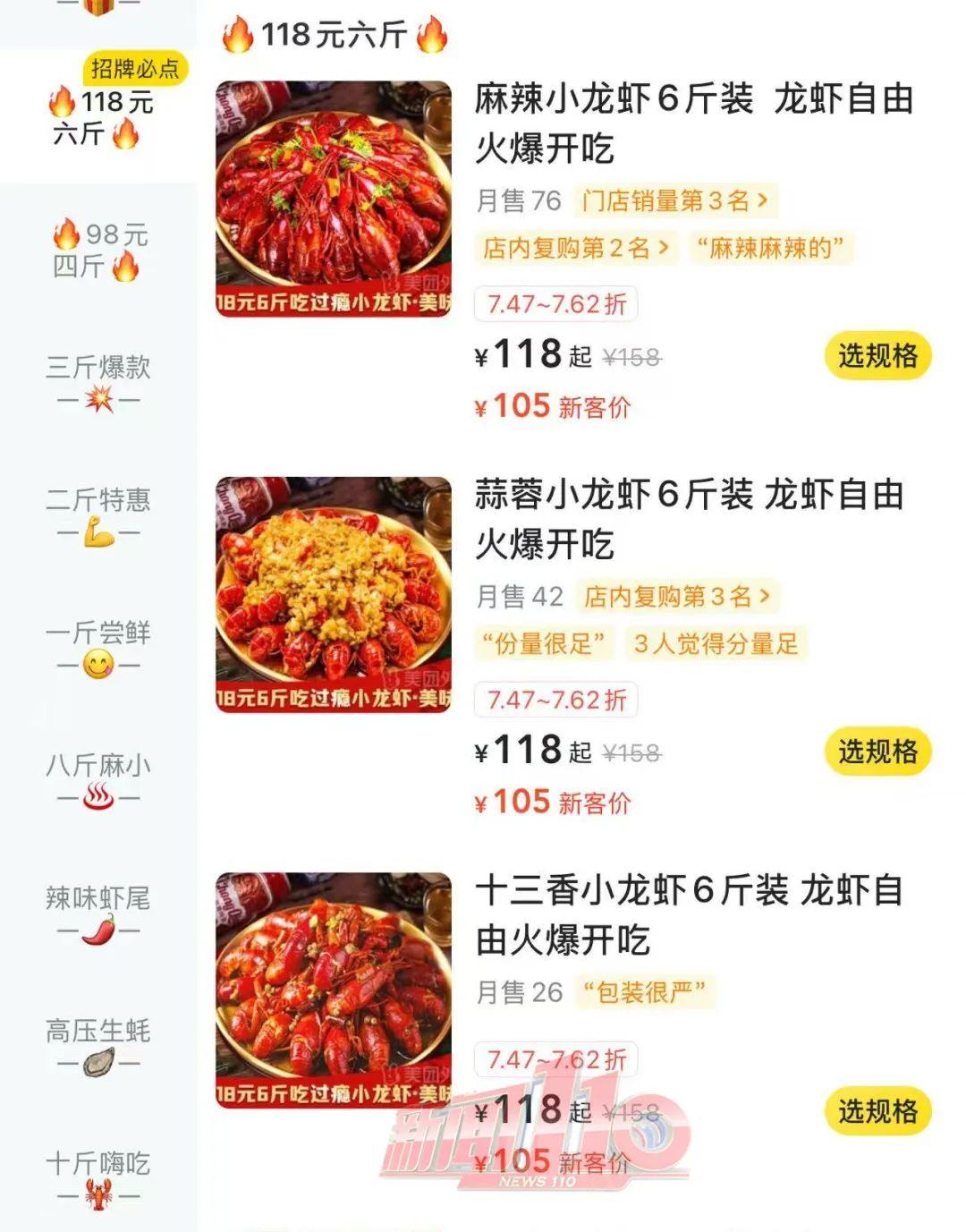966x1232 pixels.
Task: Select the 98元四斤 category
Action: click(97, 250)
